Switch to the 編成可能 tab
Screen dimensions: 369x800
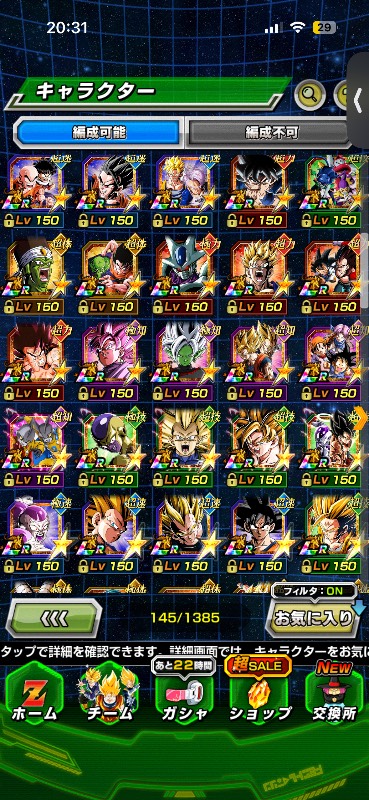point(99,133)
